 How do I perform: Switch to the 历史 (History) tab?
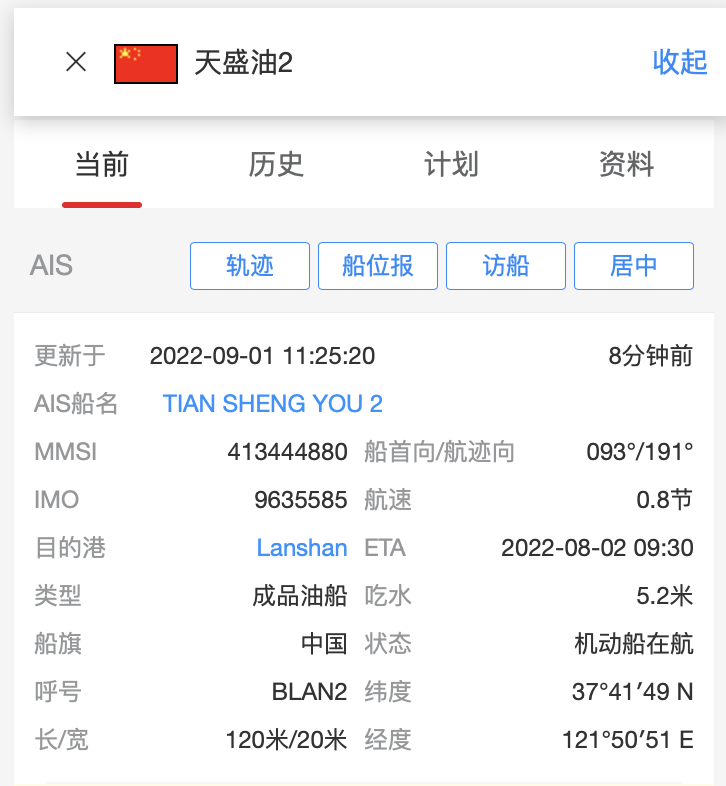pos(277,166)
